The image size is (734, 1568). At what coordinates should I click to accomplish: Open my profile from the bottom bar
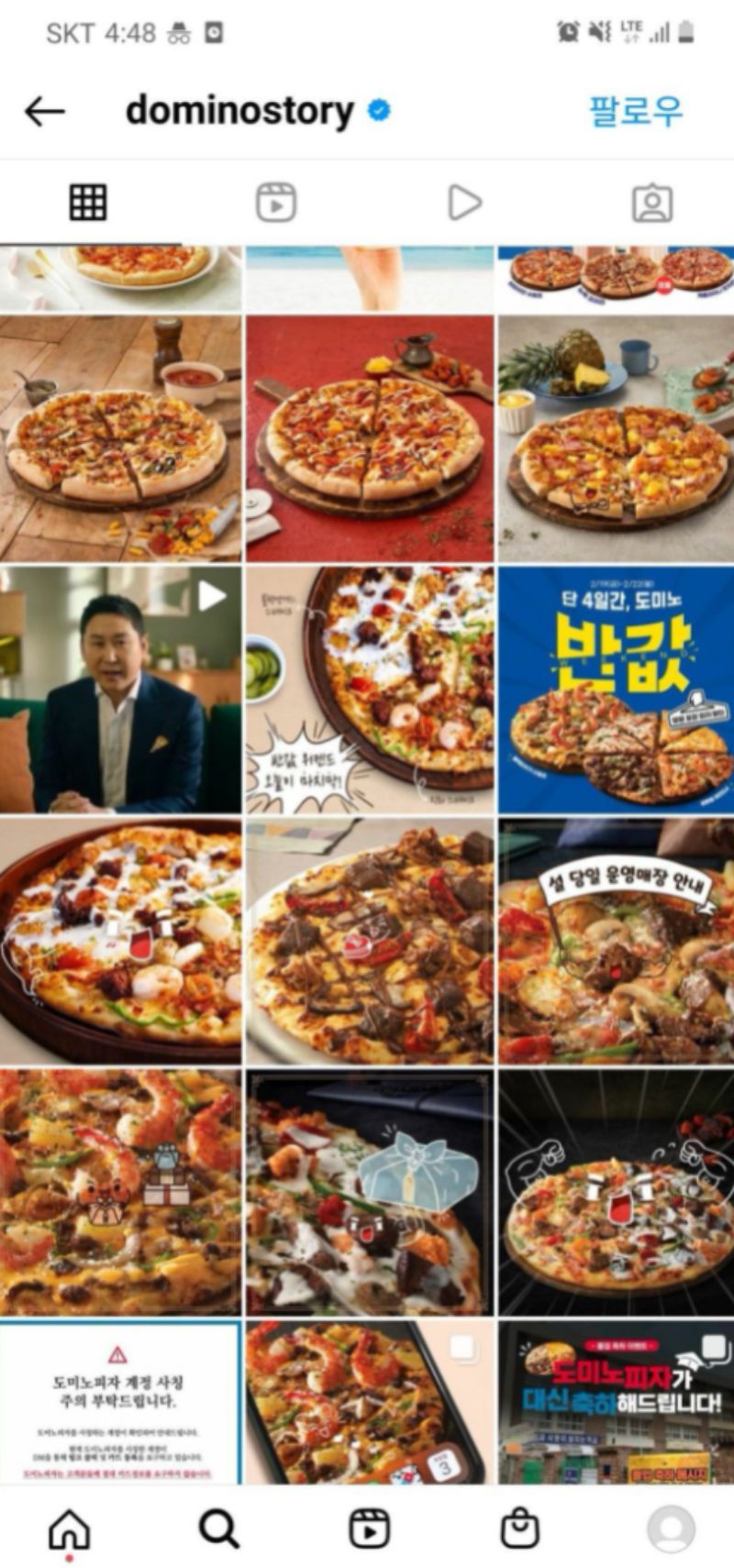[x=671, y=1529]
